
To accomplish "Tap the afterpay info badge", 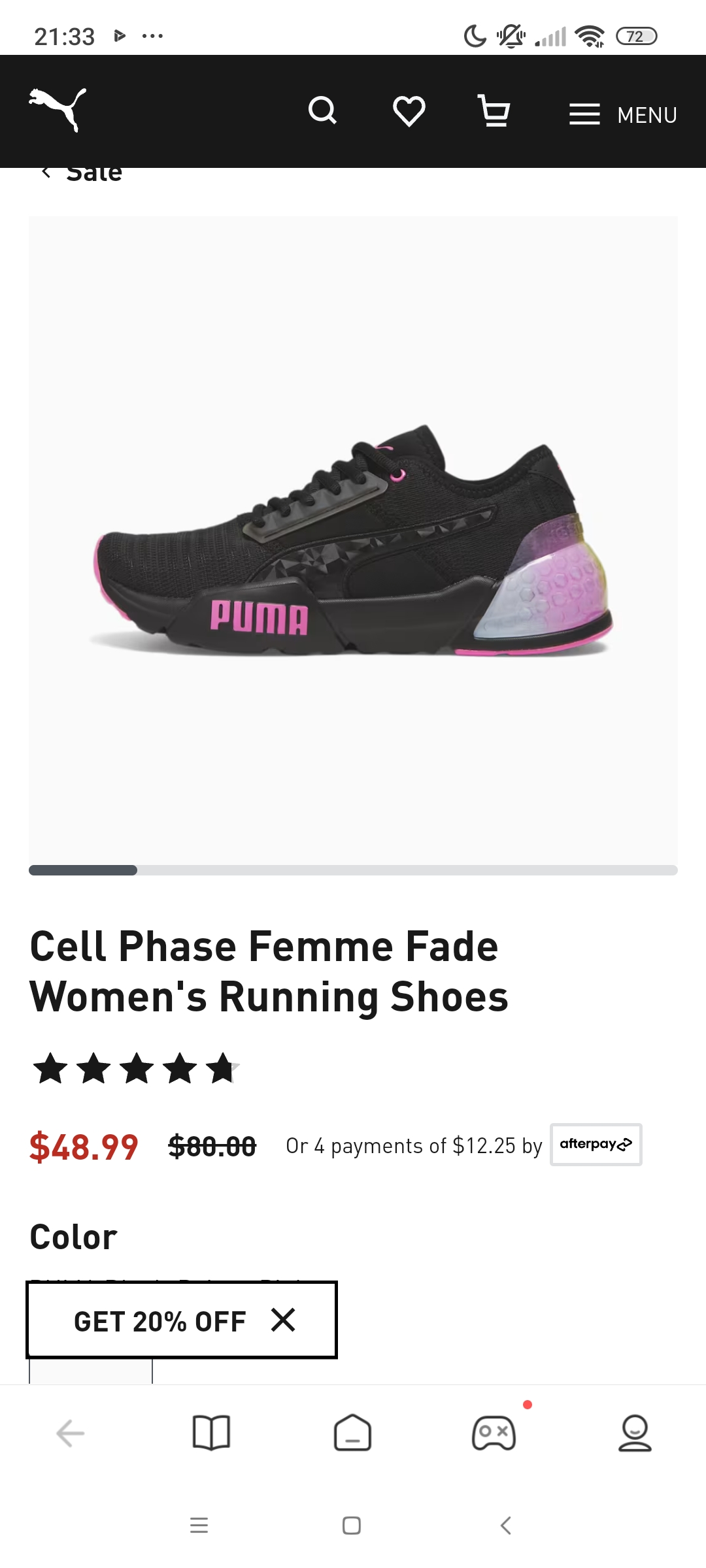I will pos(596,1144).
